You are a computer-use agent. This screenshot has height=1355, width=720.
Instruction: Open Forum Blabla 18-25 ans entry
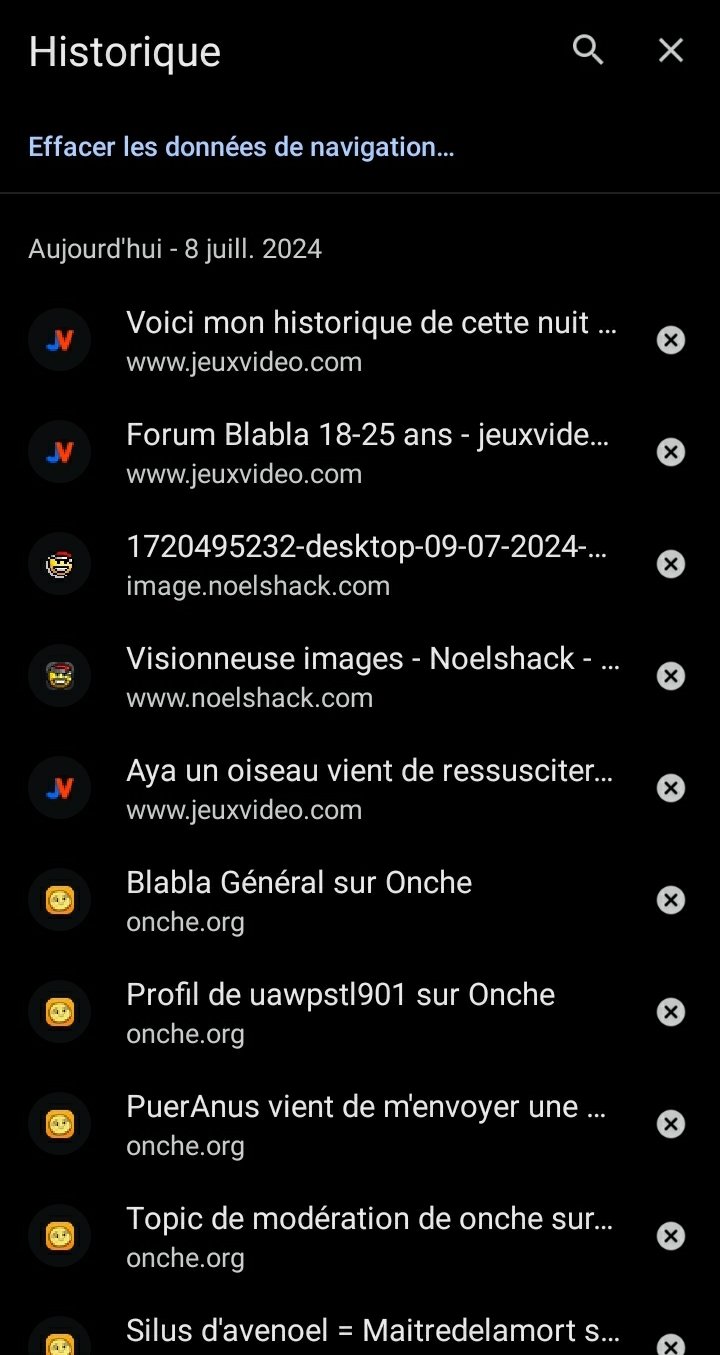[x=370, y=452]
